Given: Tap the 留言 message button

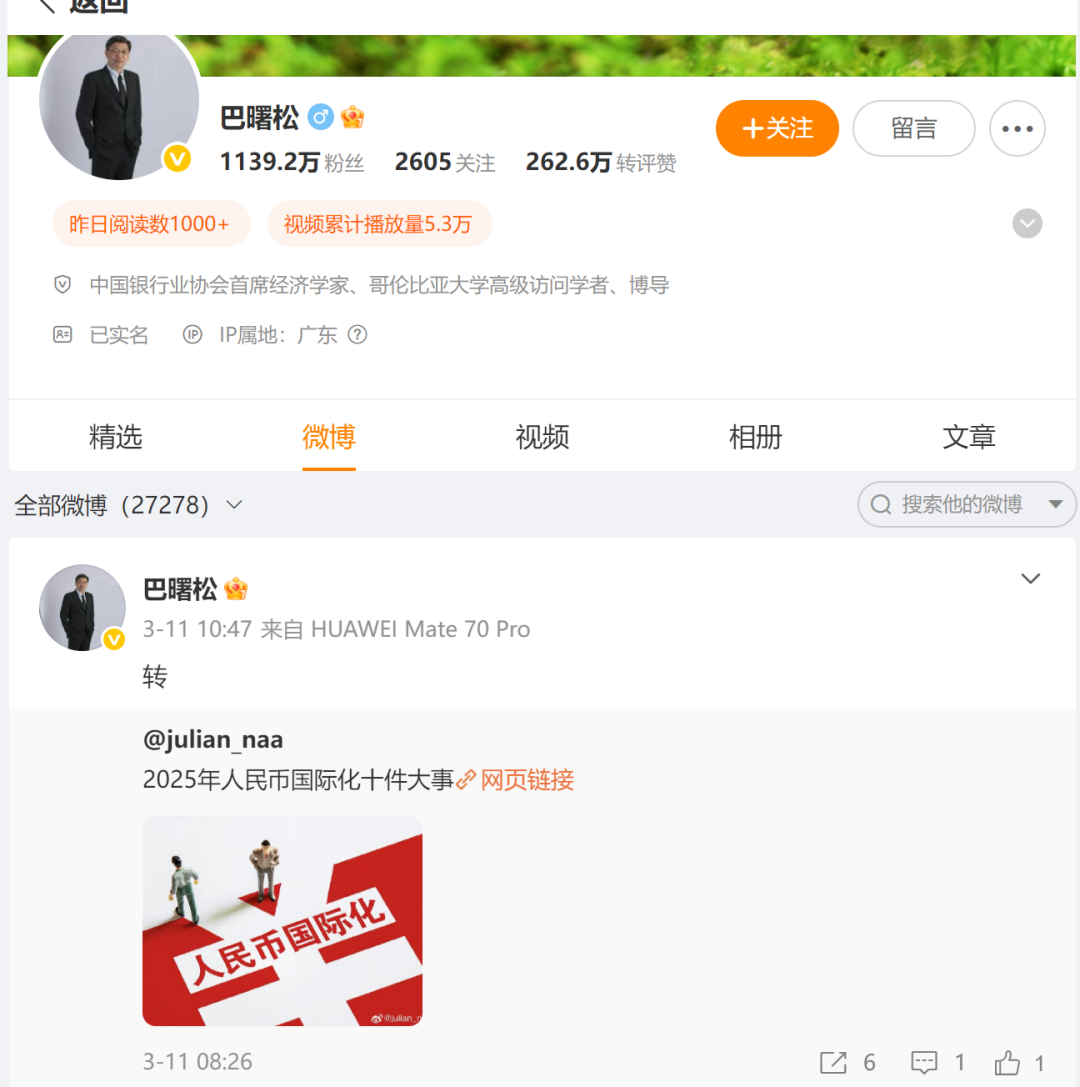Looking at the screenshot, I should point(913,129).
